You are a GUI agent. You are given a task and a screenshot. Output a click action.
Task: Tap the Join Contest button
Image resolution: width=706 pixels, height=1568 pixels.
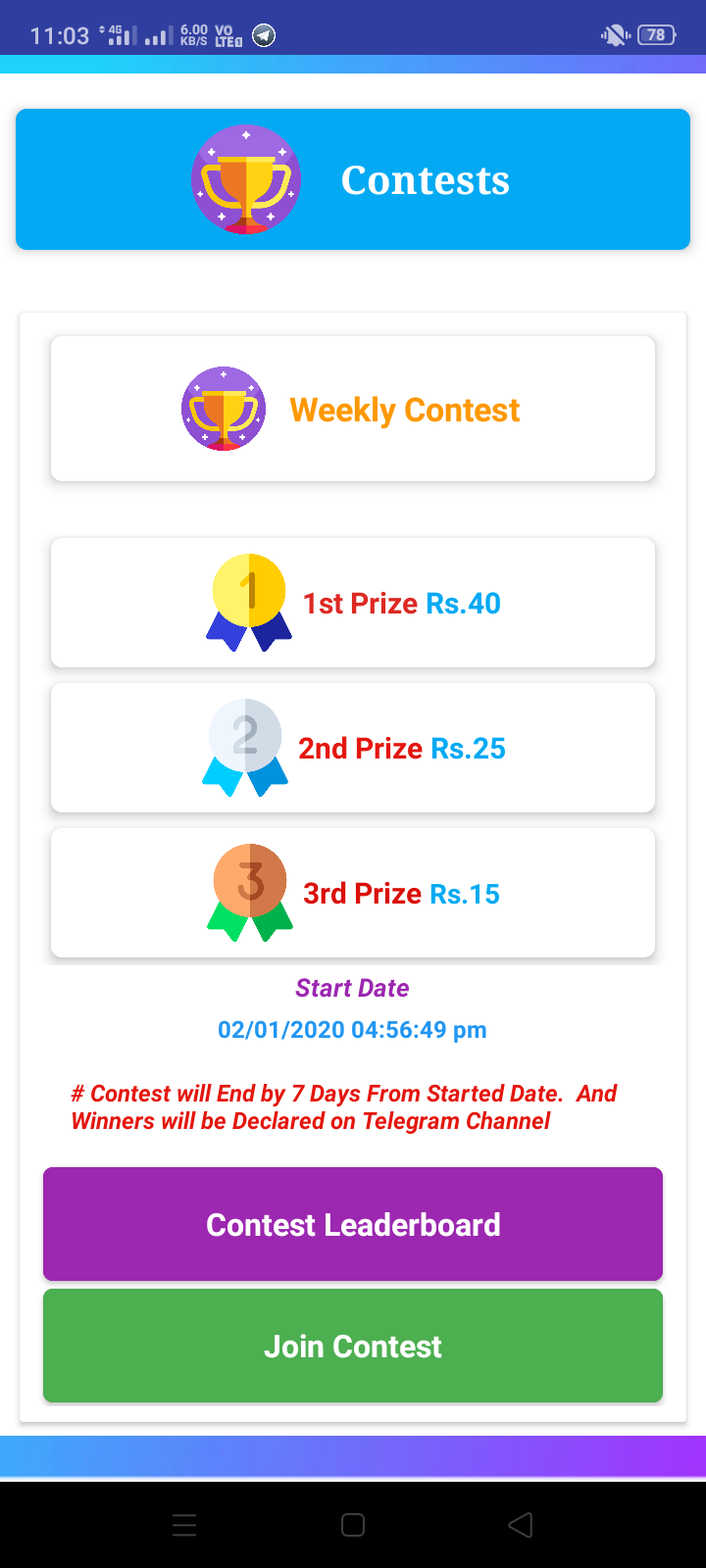353,1346
